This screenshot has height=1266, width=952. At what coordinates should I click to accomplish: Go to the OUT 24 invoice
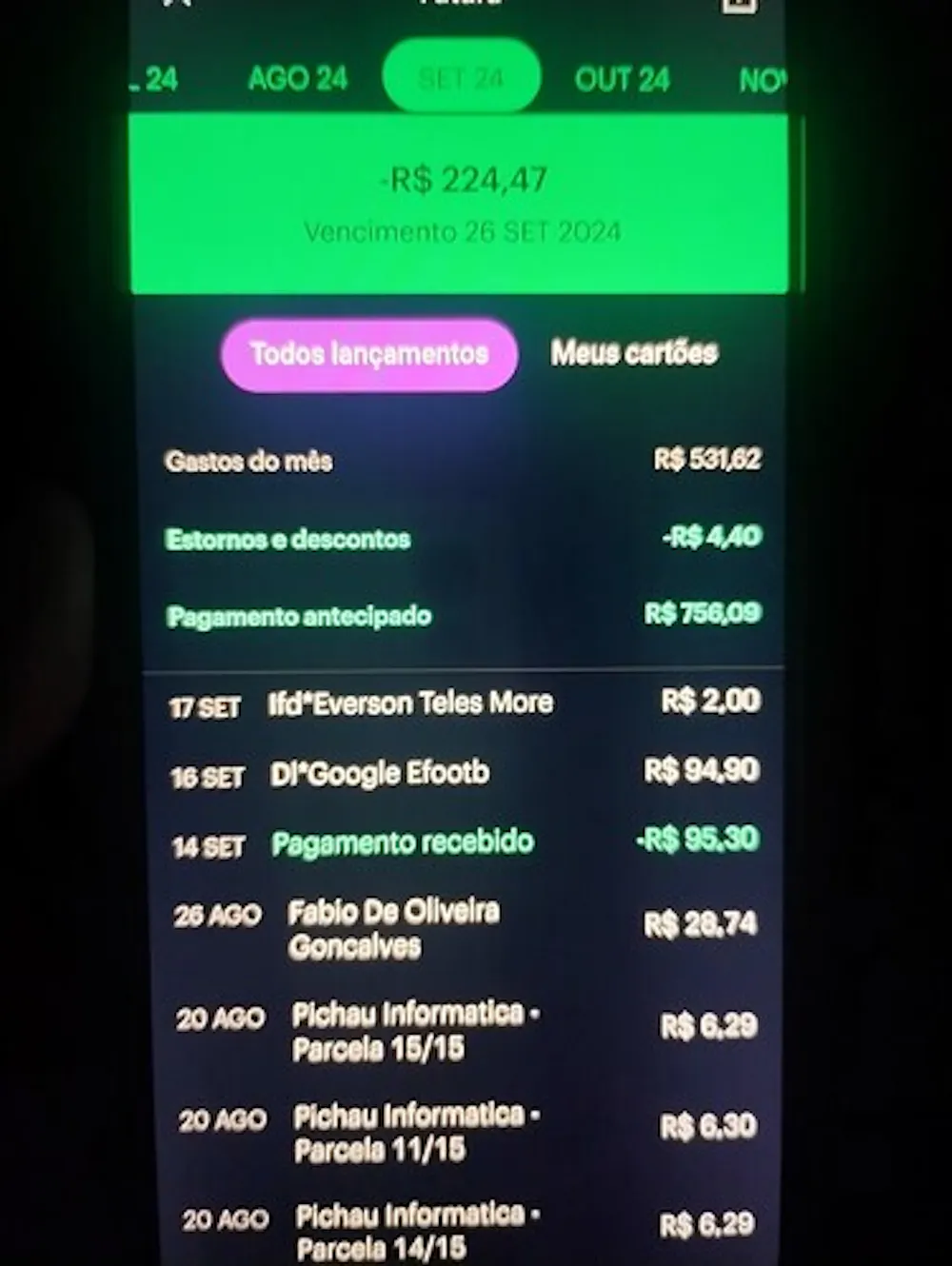tap(622, 79)
